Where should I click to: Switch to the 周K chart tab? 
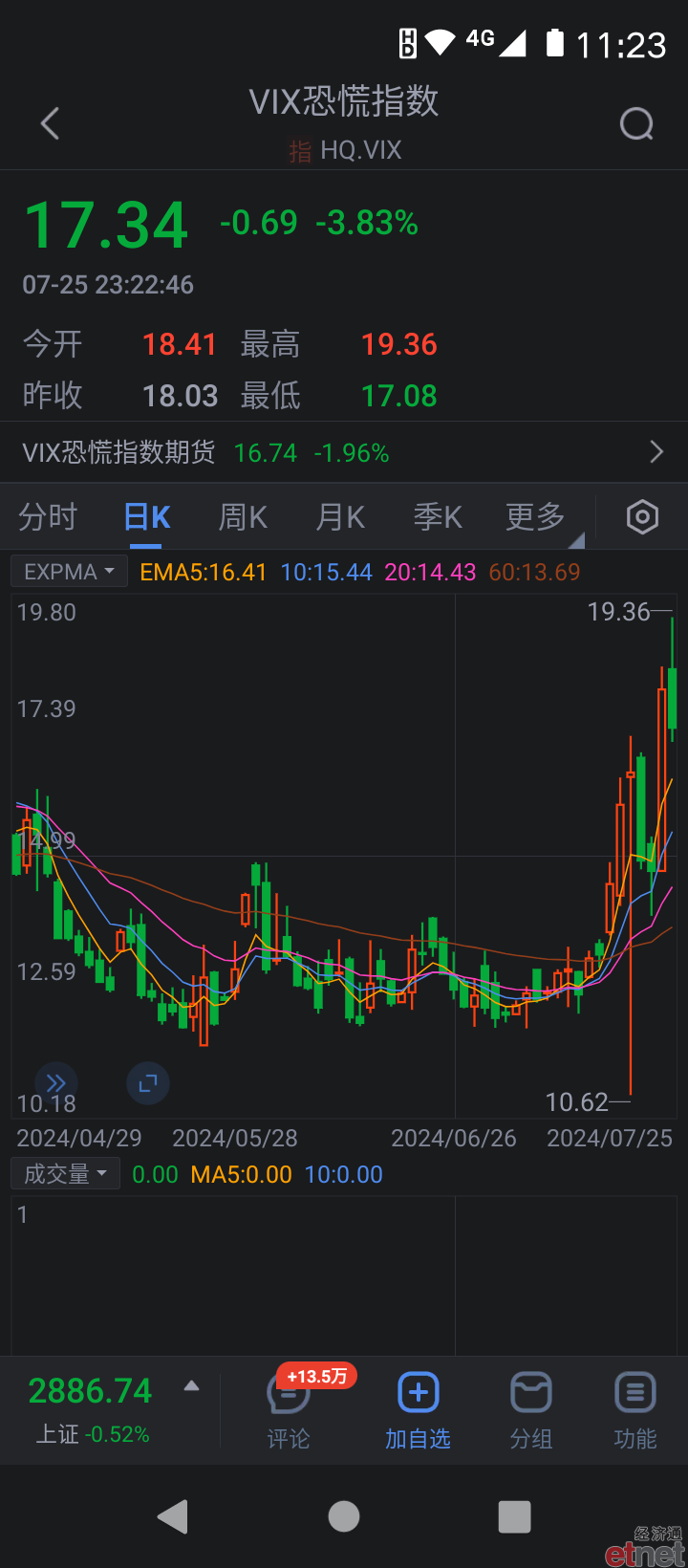point(243,517)
